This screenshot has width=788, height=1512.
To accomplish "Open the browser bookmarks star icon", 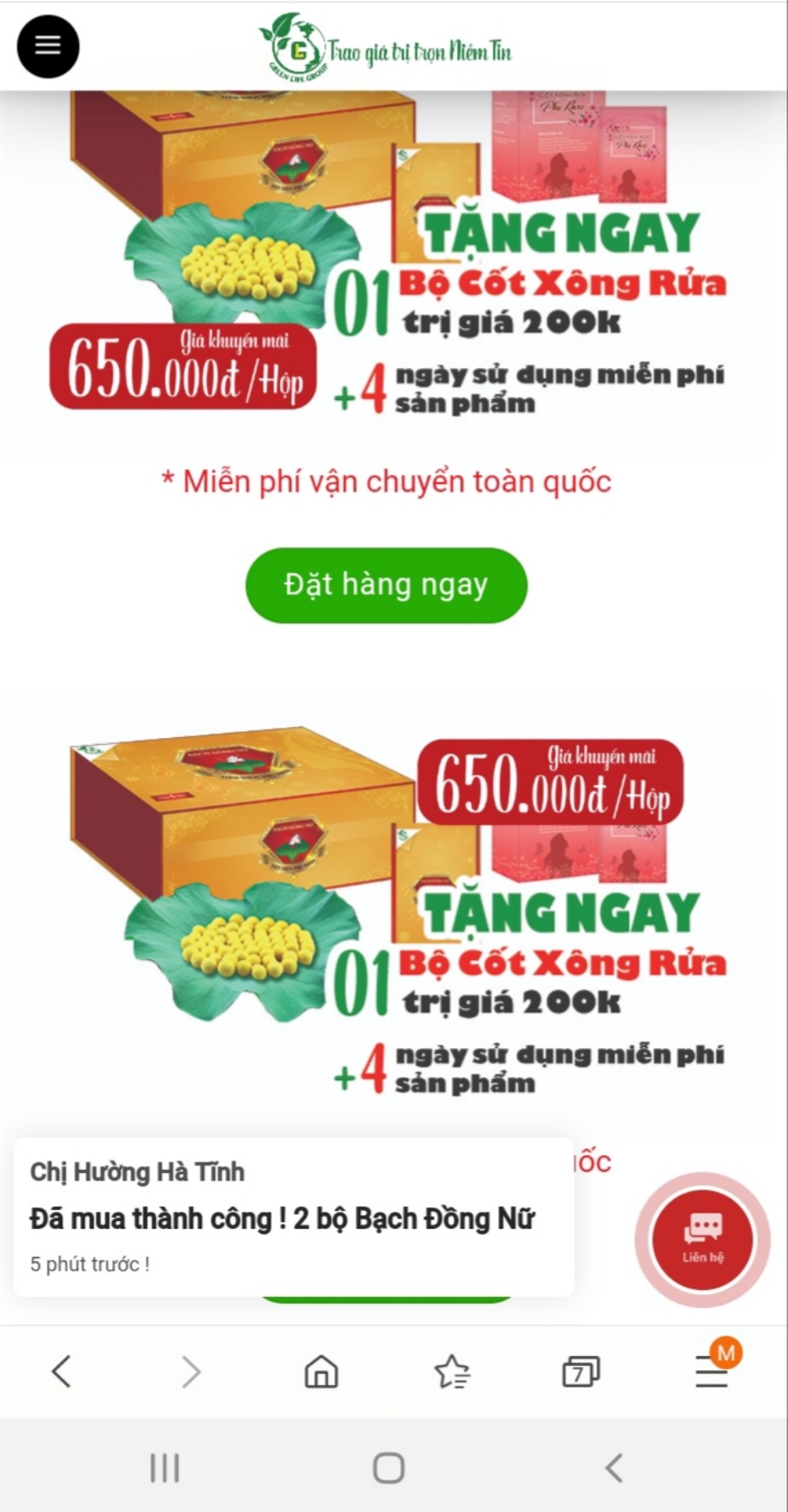I will pos(452,1371).
